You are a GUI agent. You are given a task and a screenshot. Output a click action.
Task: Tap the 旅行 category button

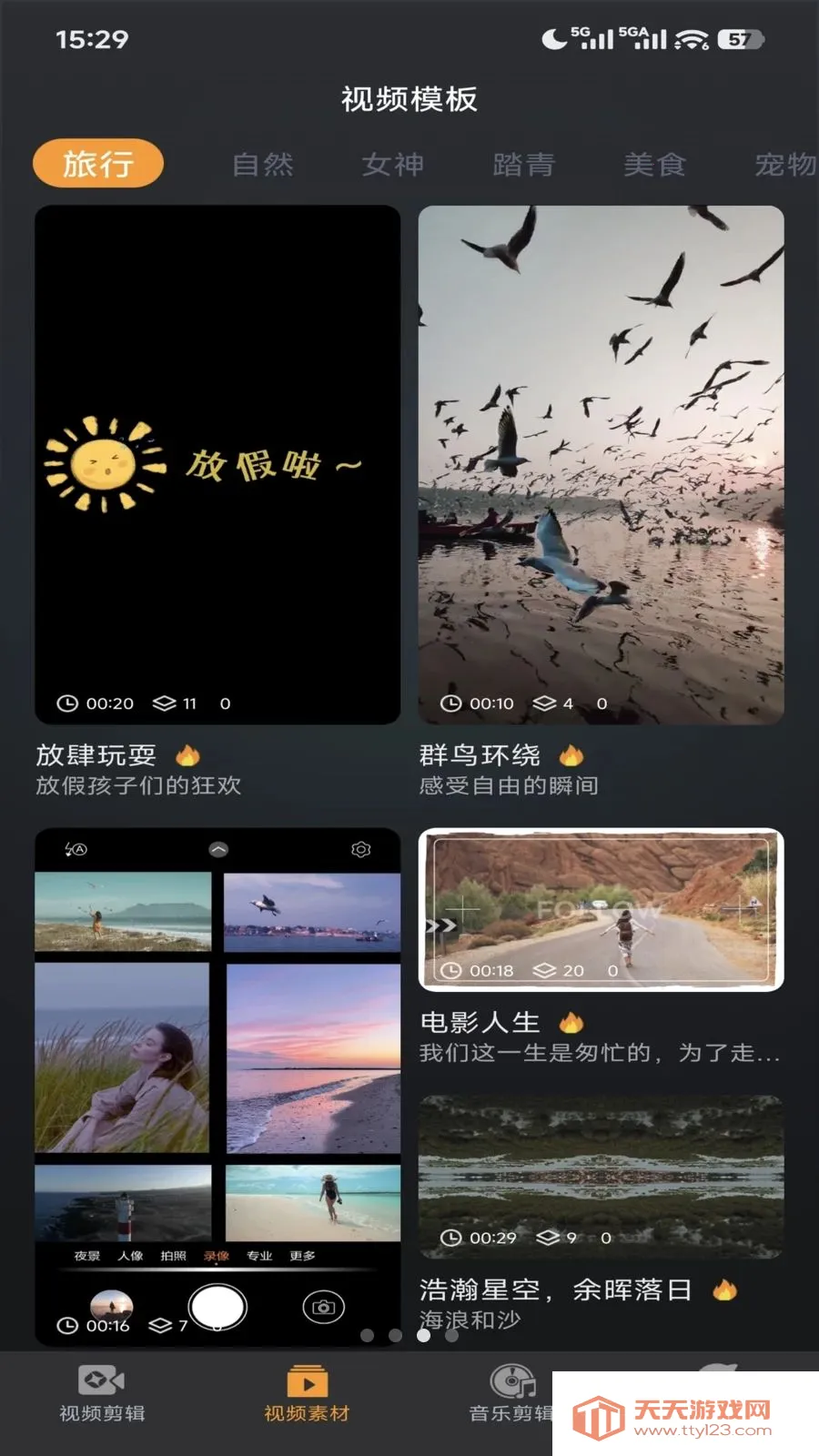coord(97,163)
